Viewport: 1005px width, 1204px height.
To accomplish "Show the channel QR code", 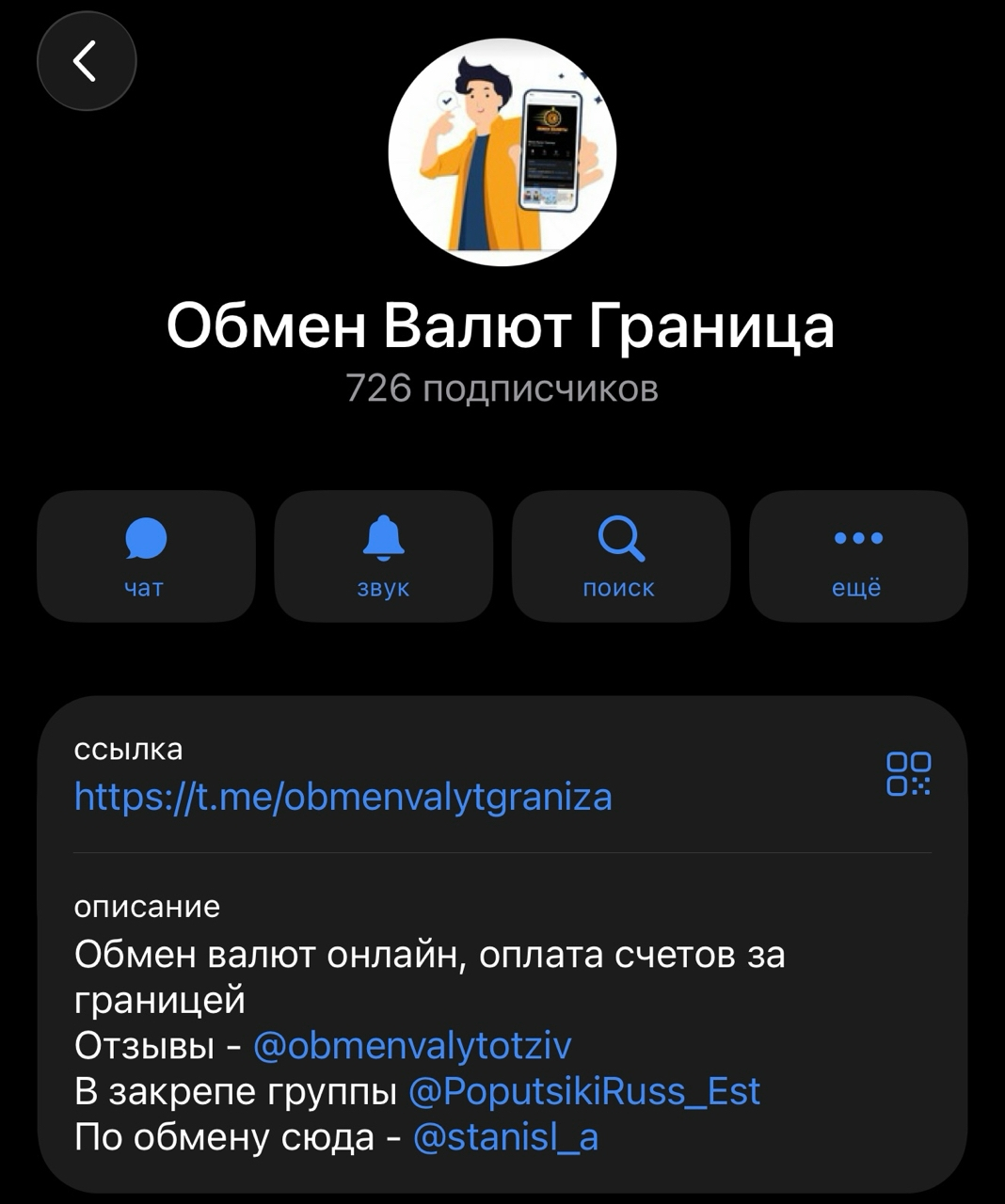I will 908,773.
